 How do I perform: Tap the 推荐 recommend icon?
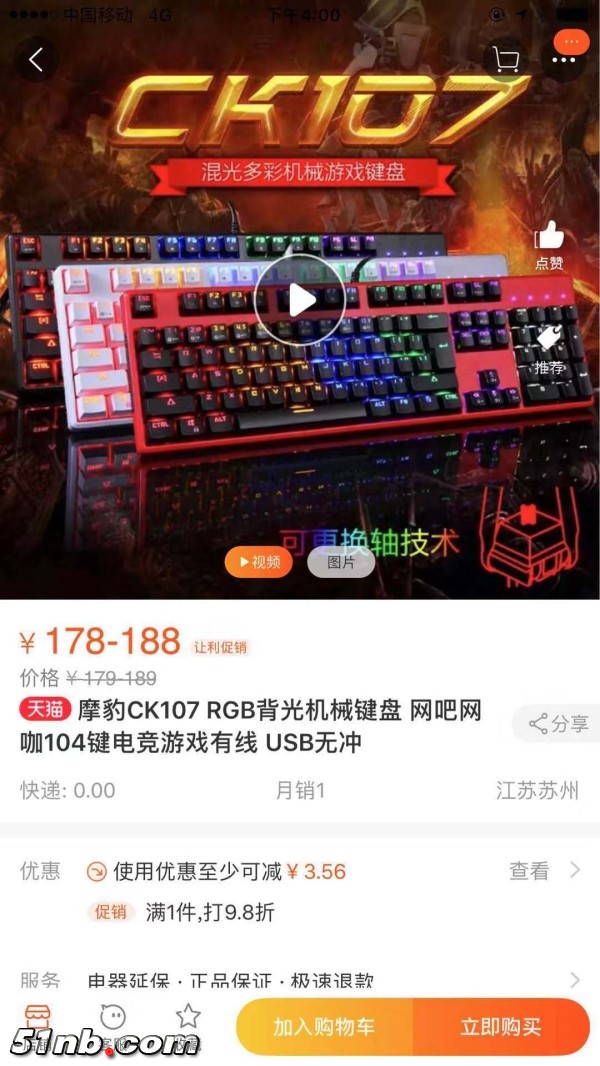549,352
